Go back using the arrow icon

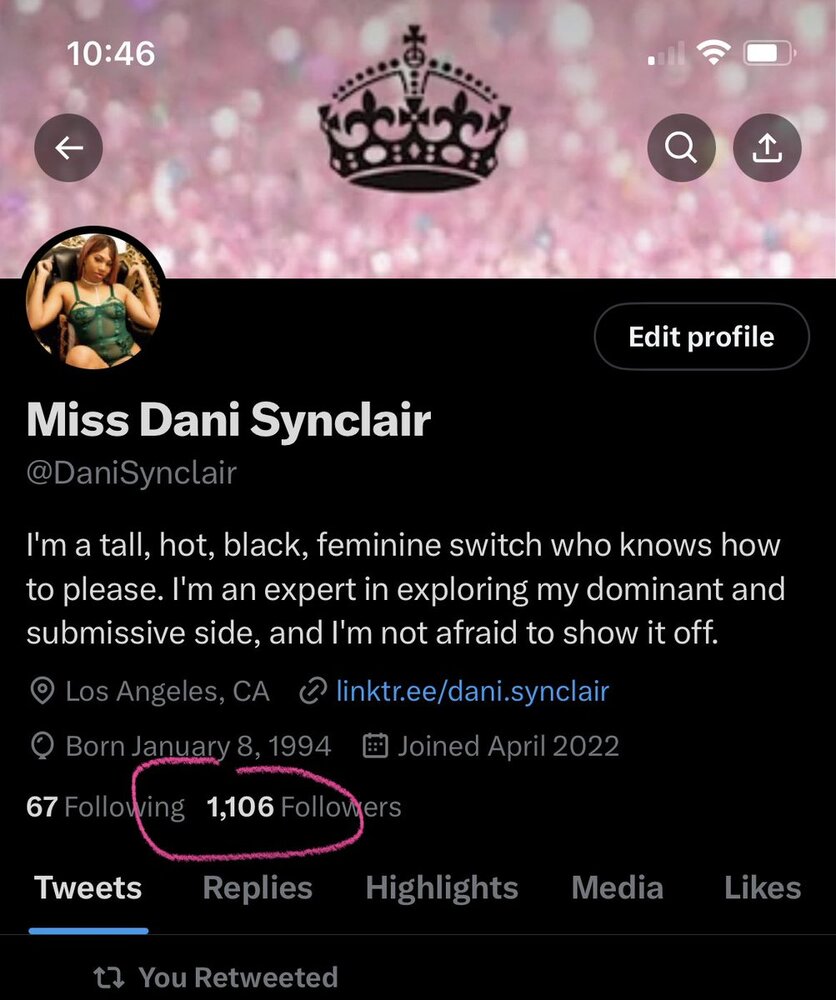pos(69,149)
